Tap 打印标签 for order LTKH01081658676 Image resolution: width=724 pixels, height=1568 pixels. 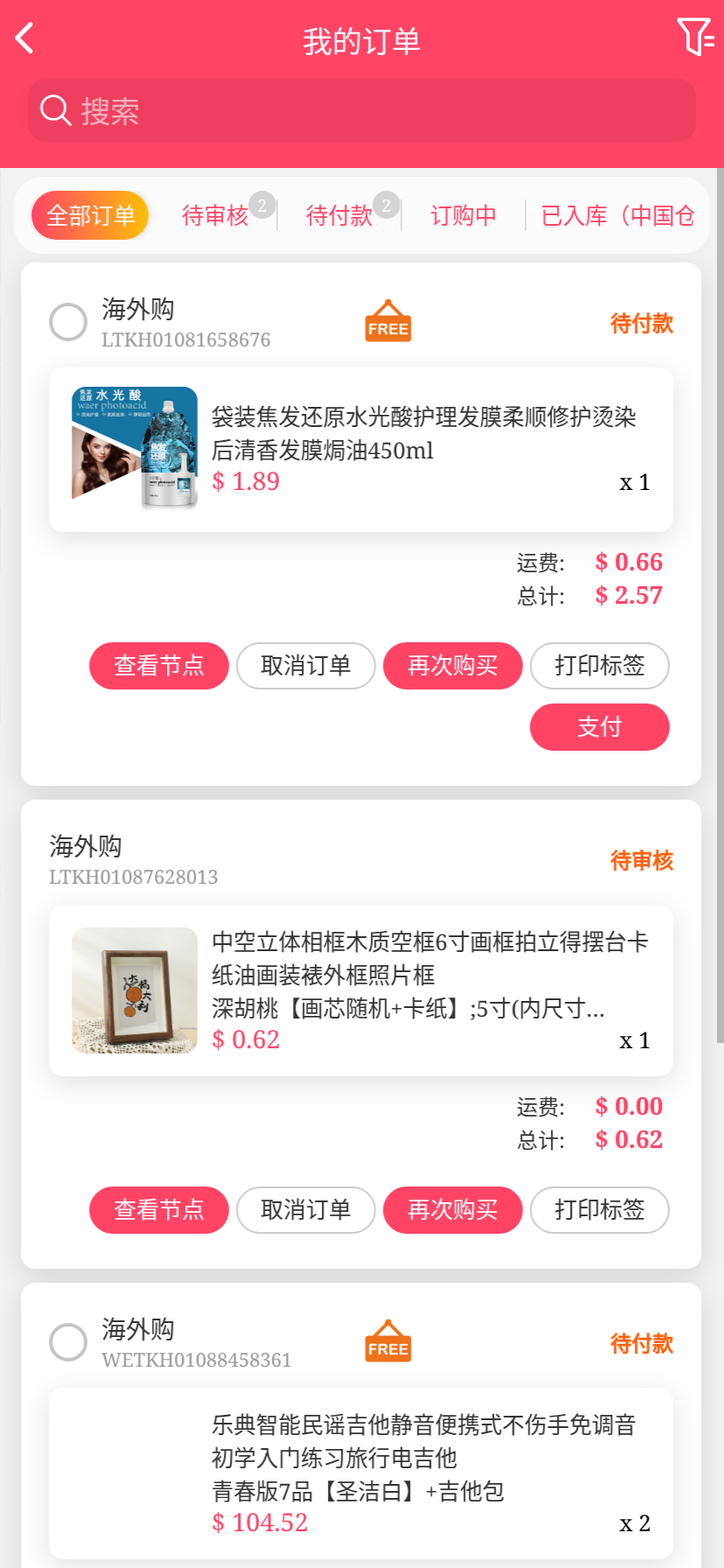(600, 666)
